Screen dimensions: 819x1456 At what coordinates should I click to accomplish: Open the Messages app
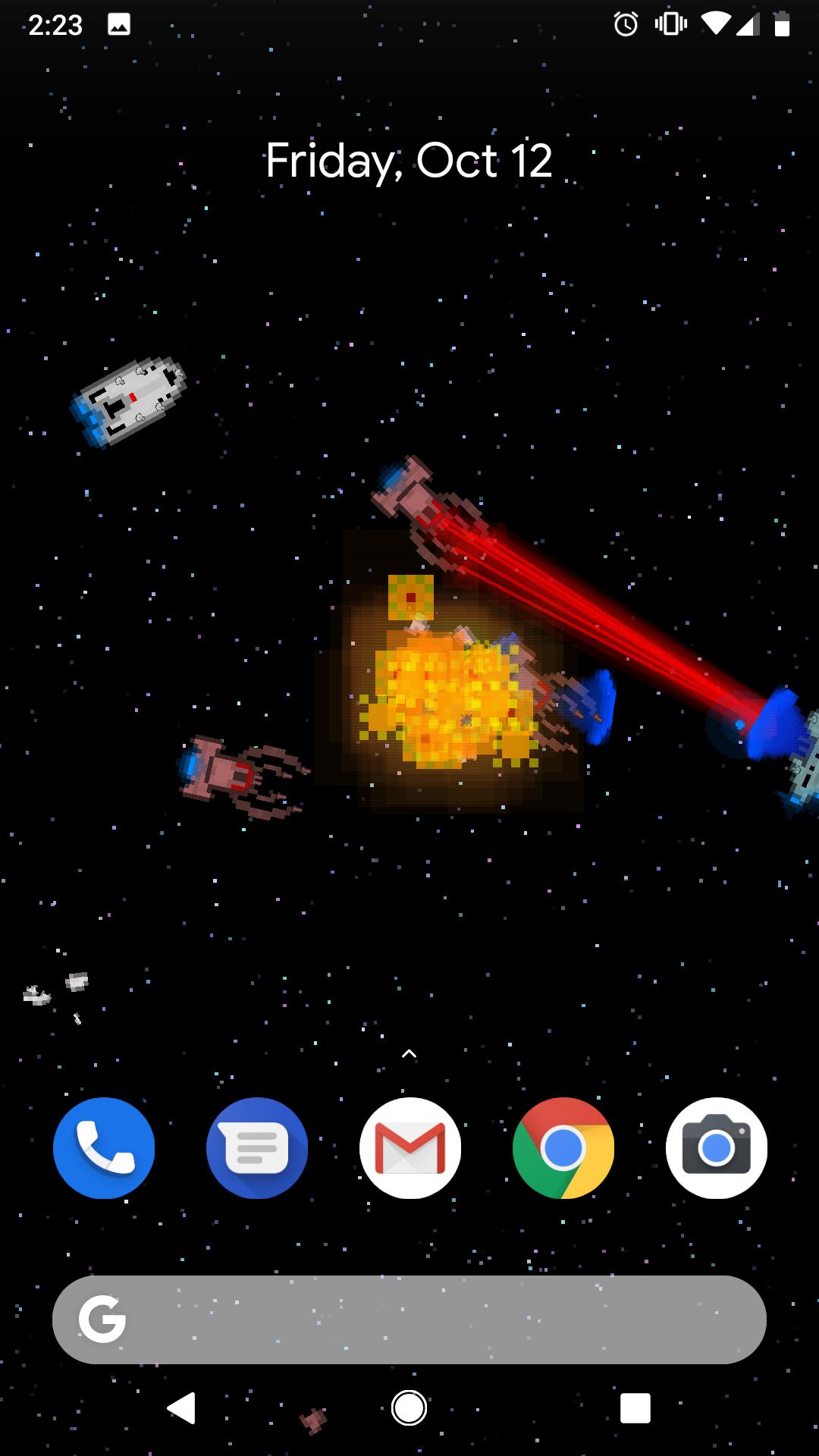point(257,1149)
